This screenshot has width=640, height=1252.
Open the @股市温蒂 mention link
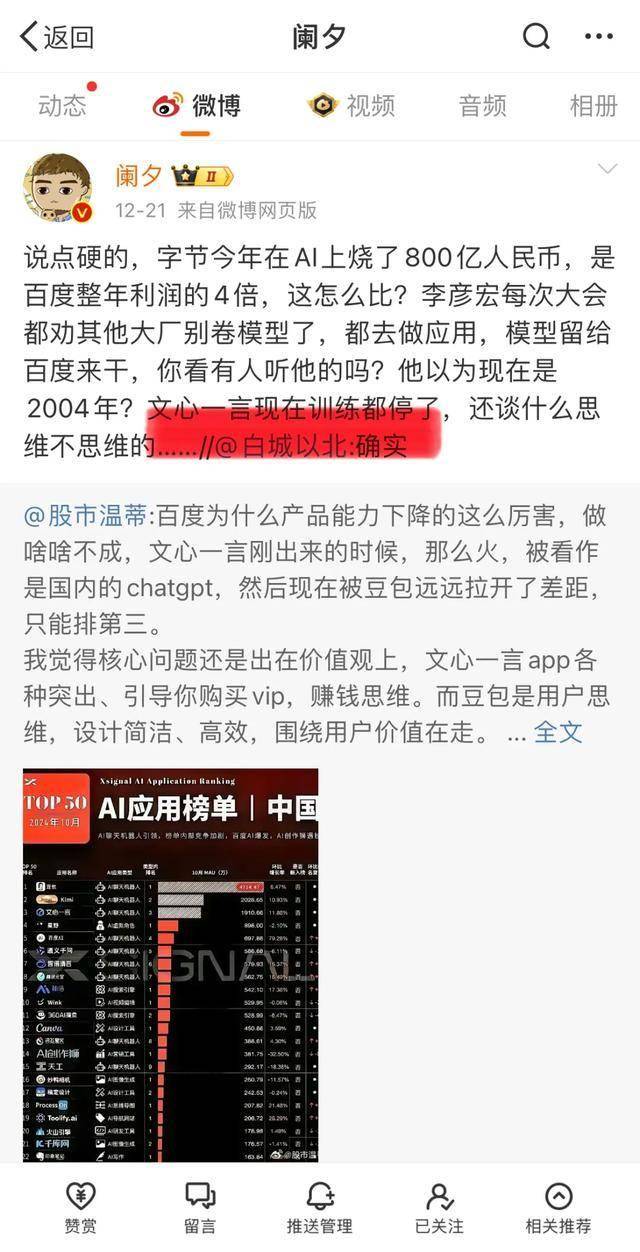pos(88,516)
